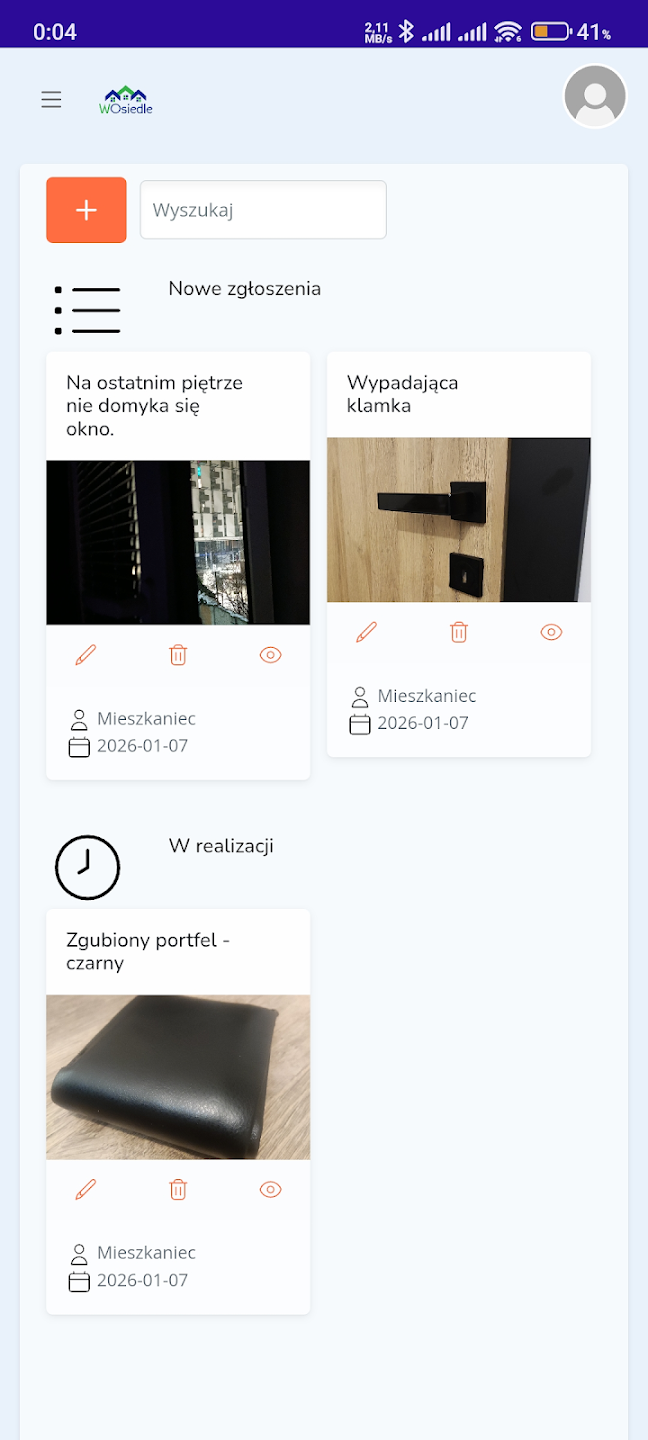This screenshot has width=648, height=1440.
Task: View details of the window report
Action: 270,655
